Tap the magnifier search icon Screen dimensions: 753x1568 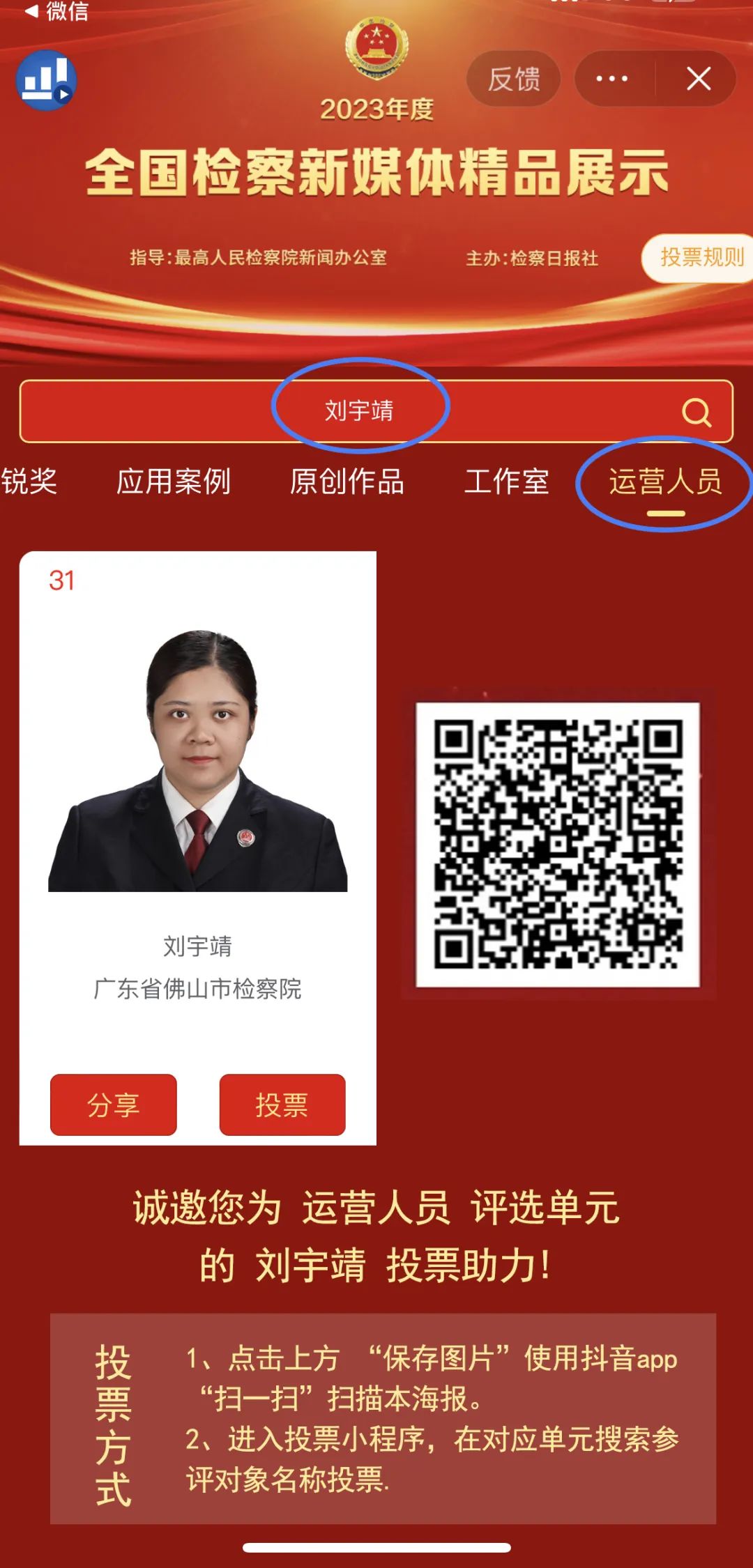[x=696, y=412]
